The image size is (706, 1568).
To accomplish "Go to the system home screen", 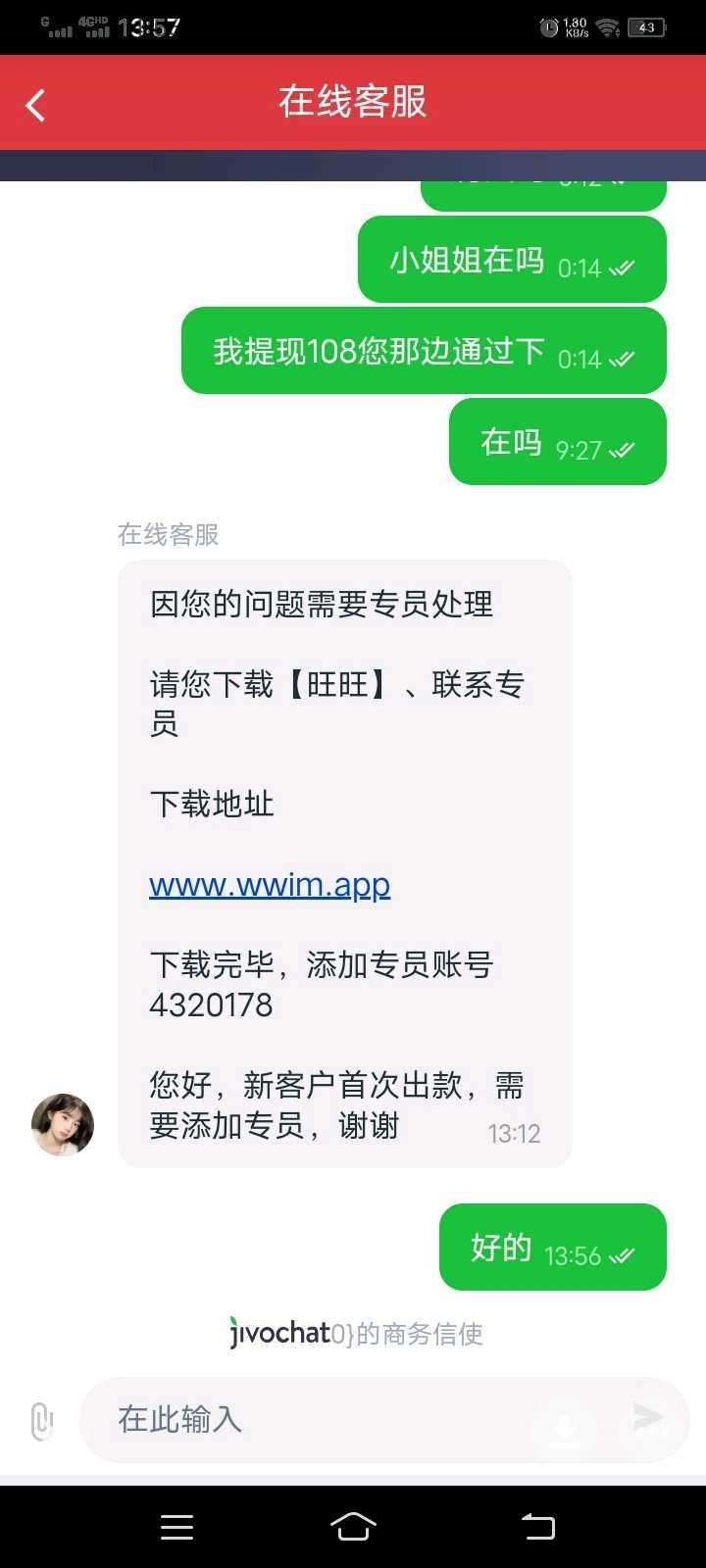I will [353, 1526].
